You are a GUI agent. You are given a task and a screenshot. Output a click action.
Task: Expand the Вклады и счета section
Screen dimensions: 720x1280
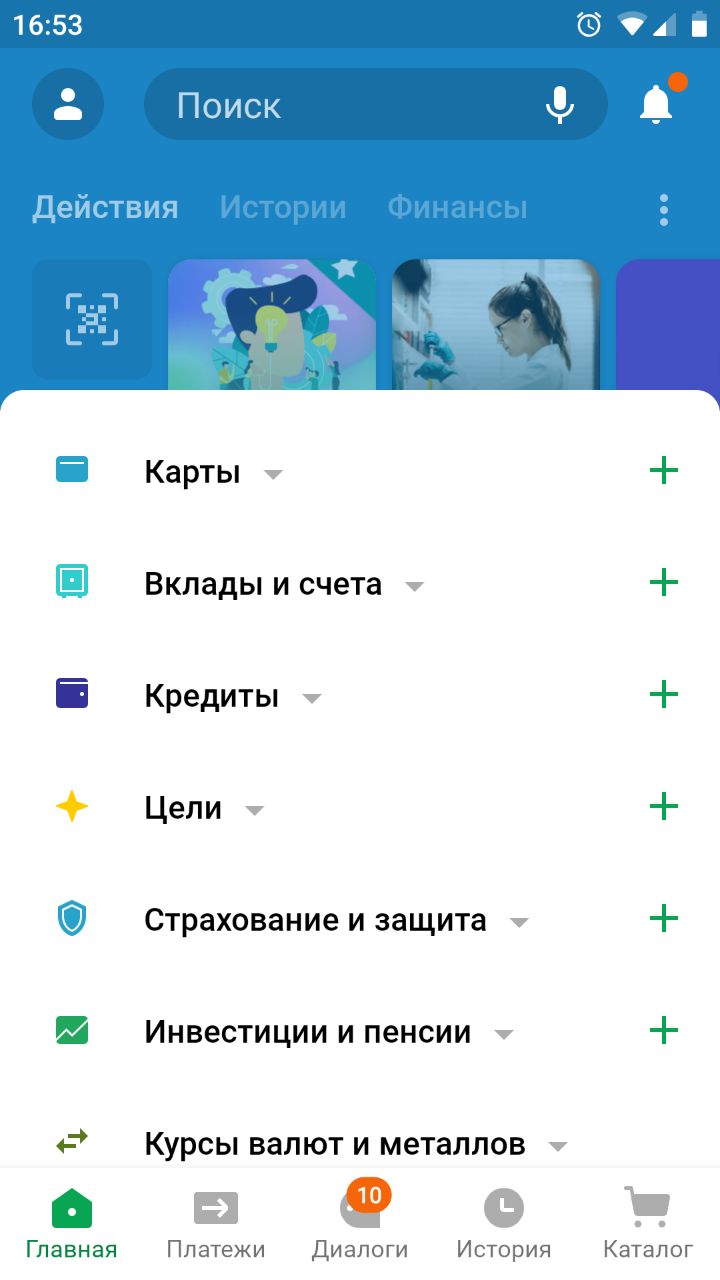click(285, 584)
